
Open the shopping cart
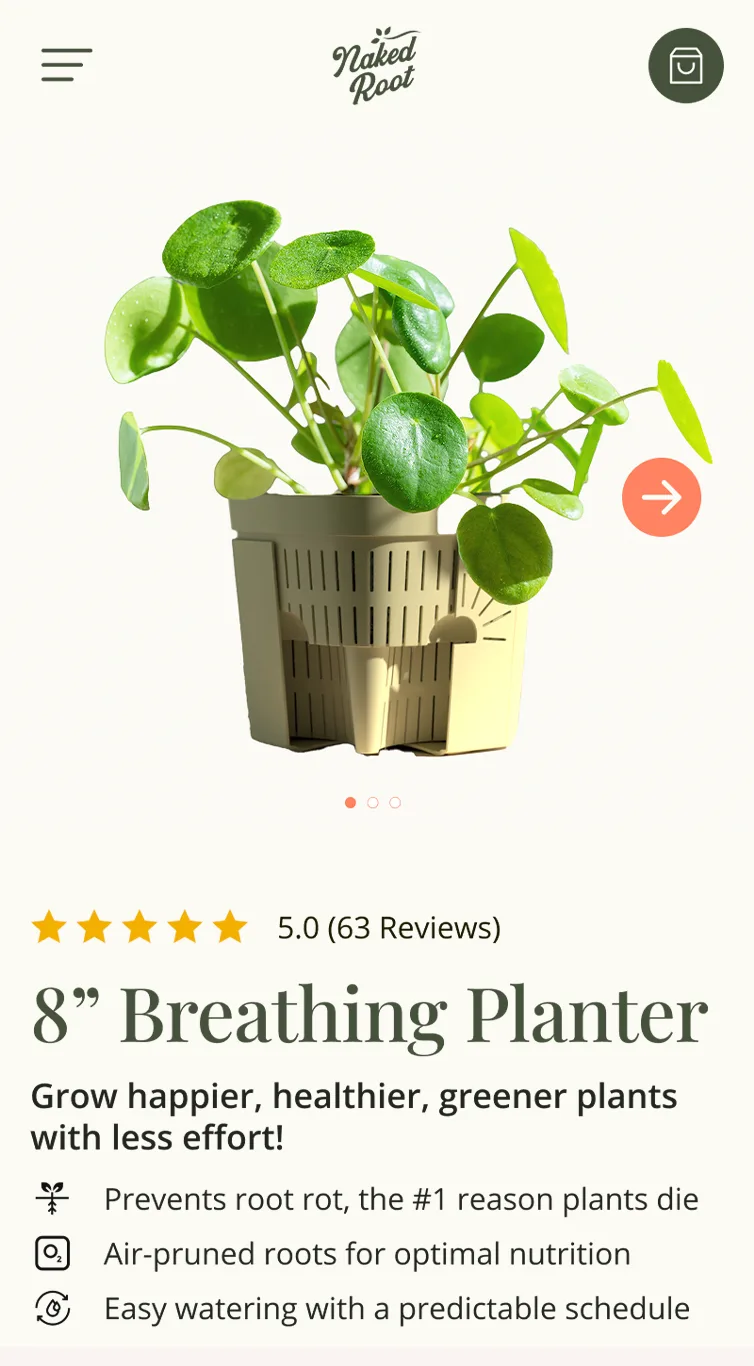685,66
